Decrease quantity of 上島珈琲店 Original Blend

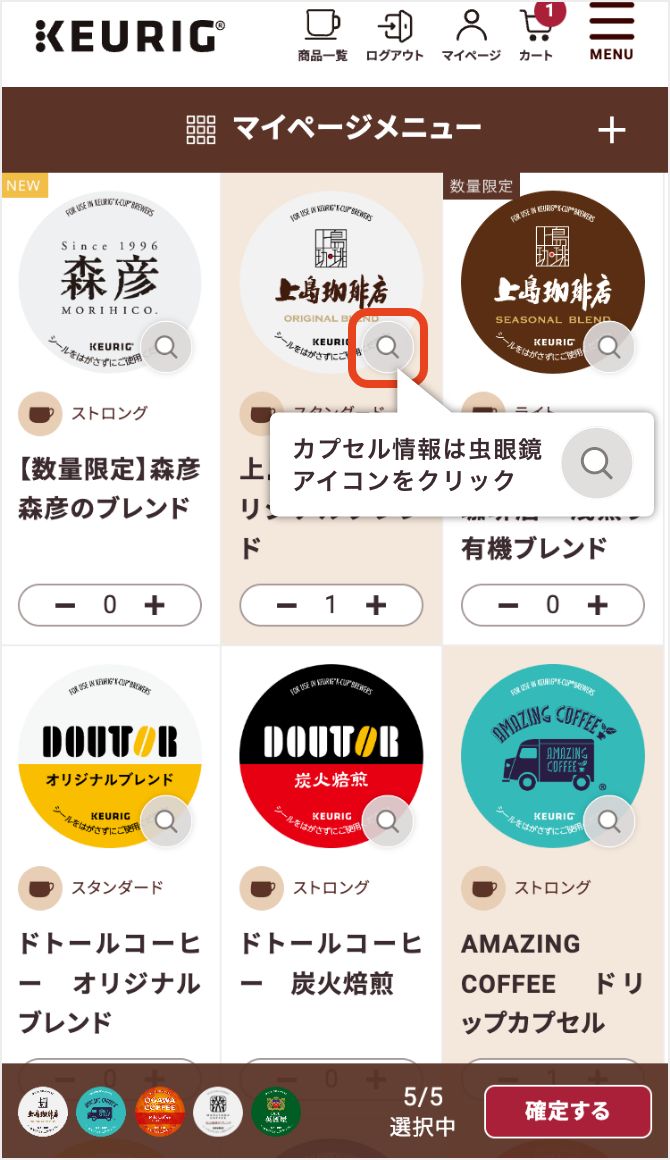287,605
